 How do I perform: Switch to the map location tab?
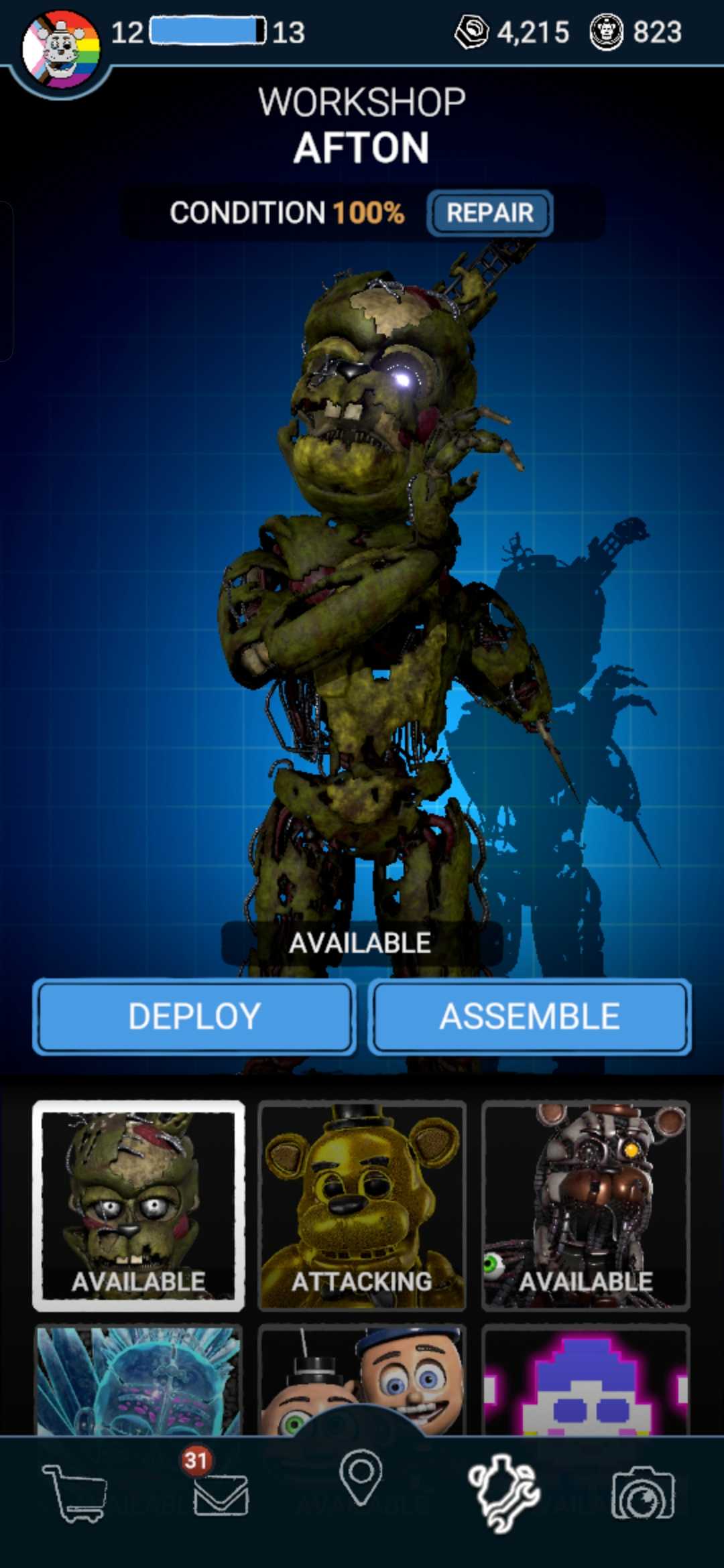coord(361,1477)
